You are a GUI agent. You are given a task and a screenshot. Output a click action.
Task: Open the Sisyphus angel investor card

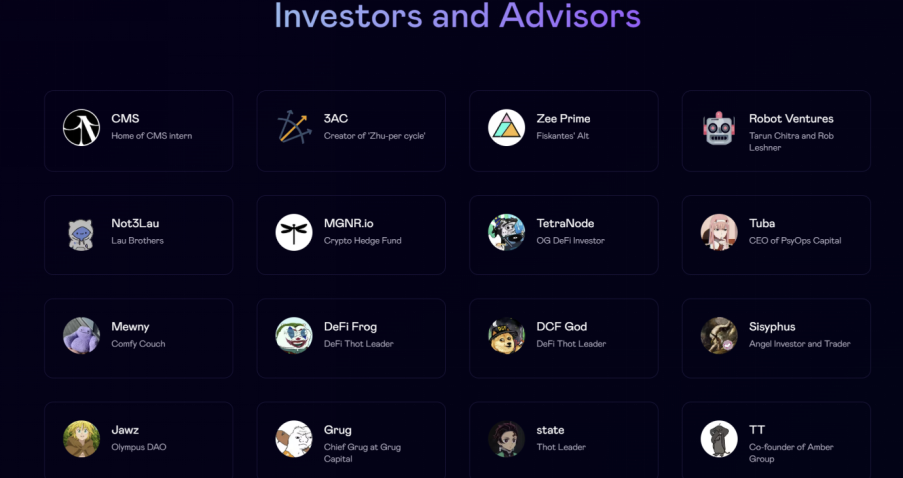coord(776,338)
